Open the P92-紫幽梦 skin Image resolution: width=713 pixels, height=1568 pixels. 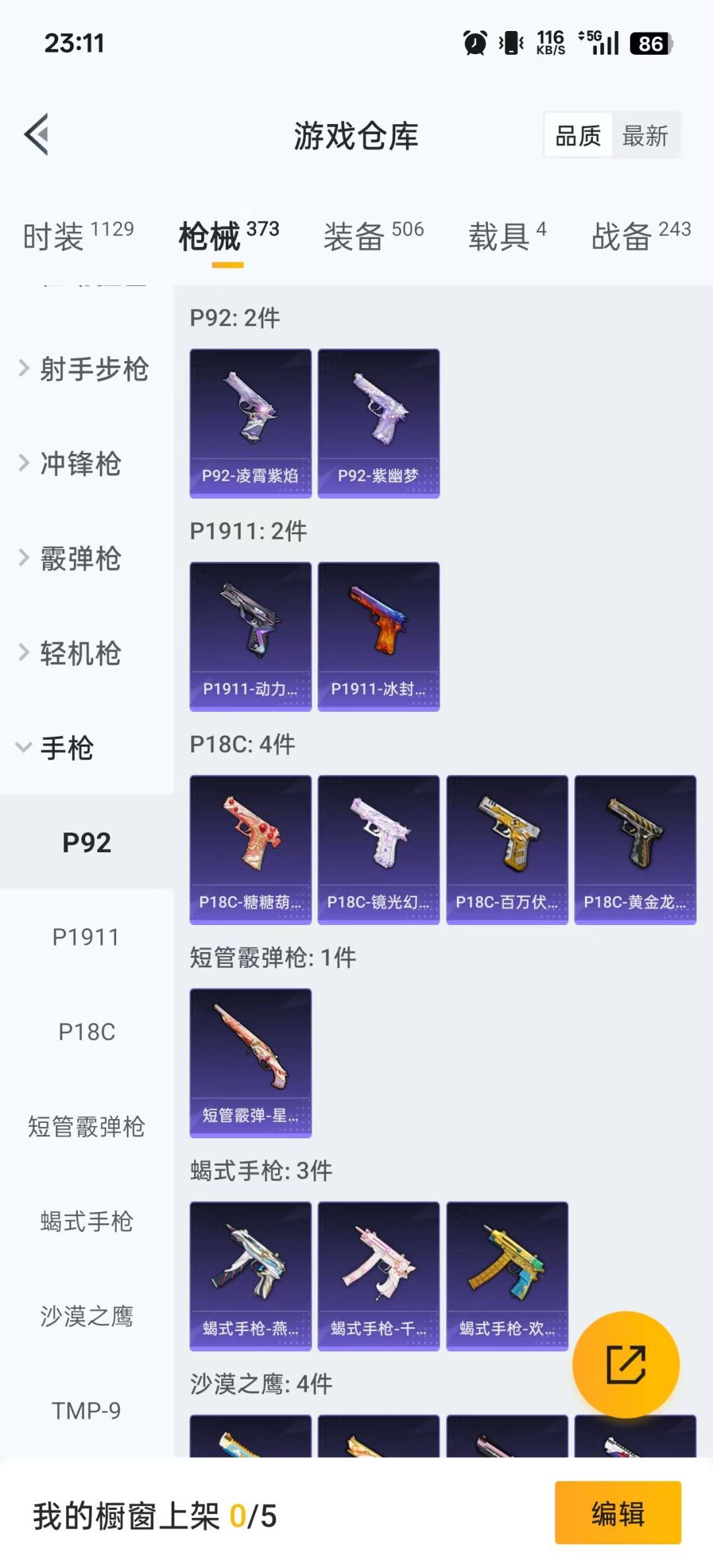click(378, 423)
